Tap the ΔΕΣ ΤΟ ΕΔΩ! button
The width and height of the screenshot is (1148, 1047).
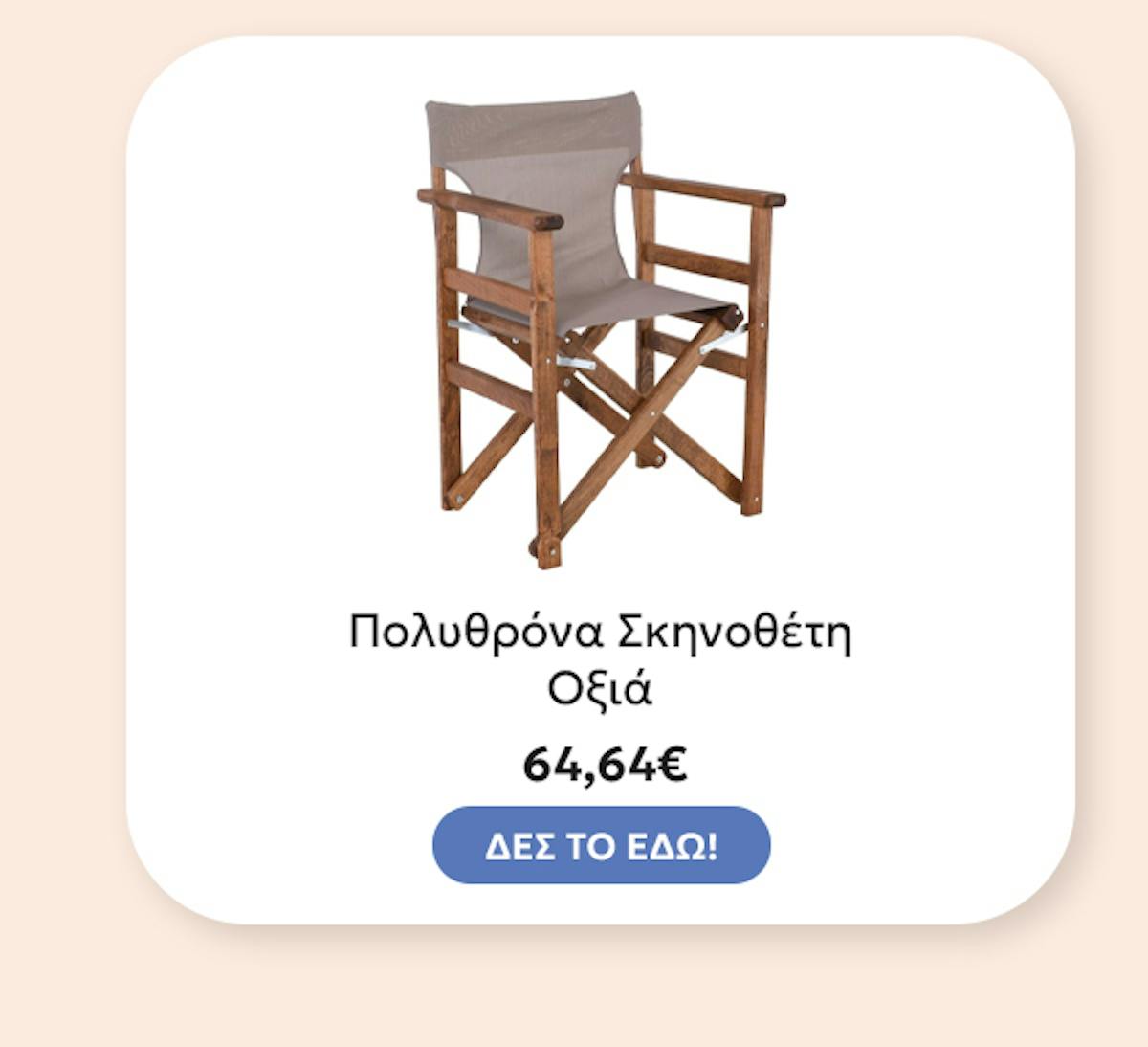pyautogui.click(x=601, y=846)
